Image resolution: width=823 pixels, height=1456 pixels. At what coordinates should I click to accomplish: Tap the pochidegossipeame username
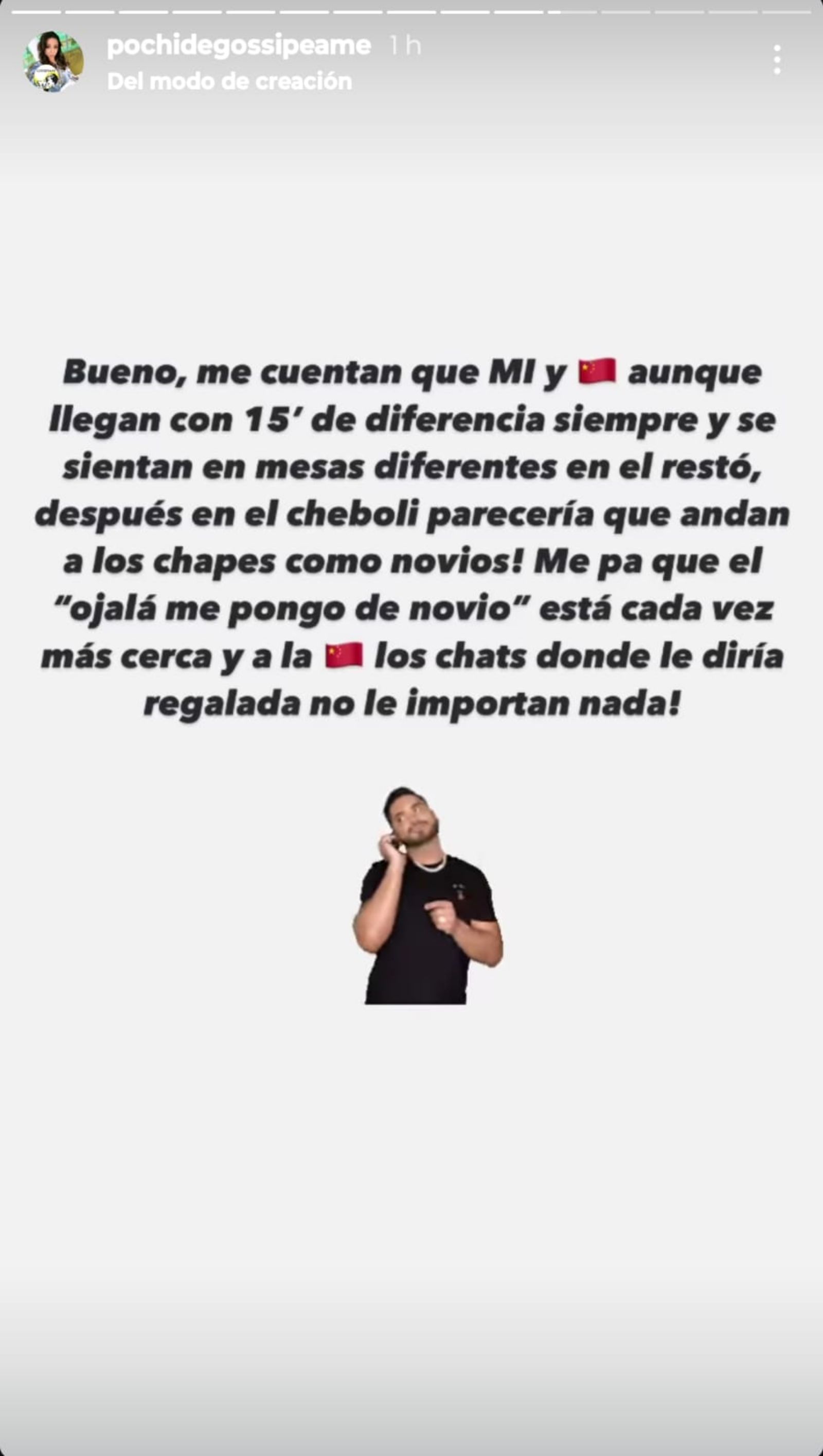point(239,46)
